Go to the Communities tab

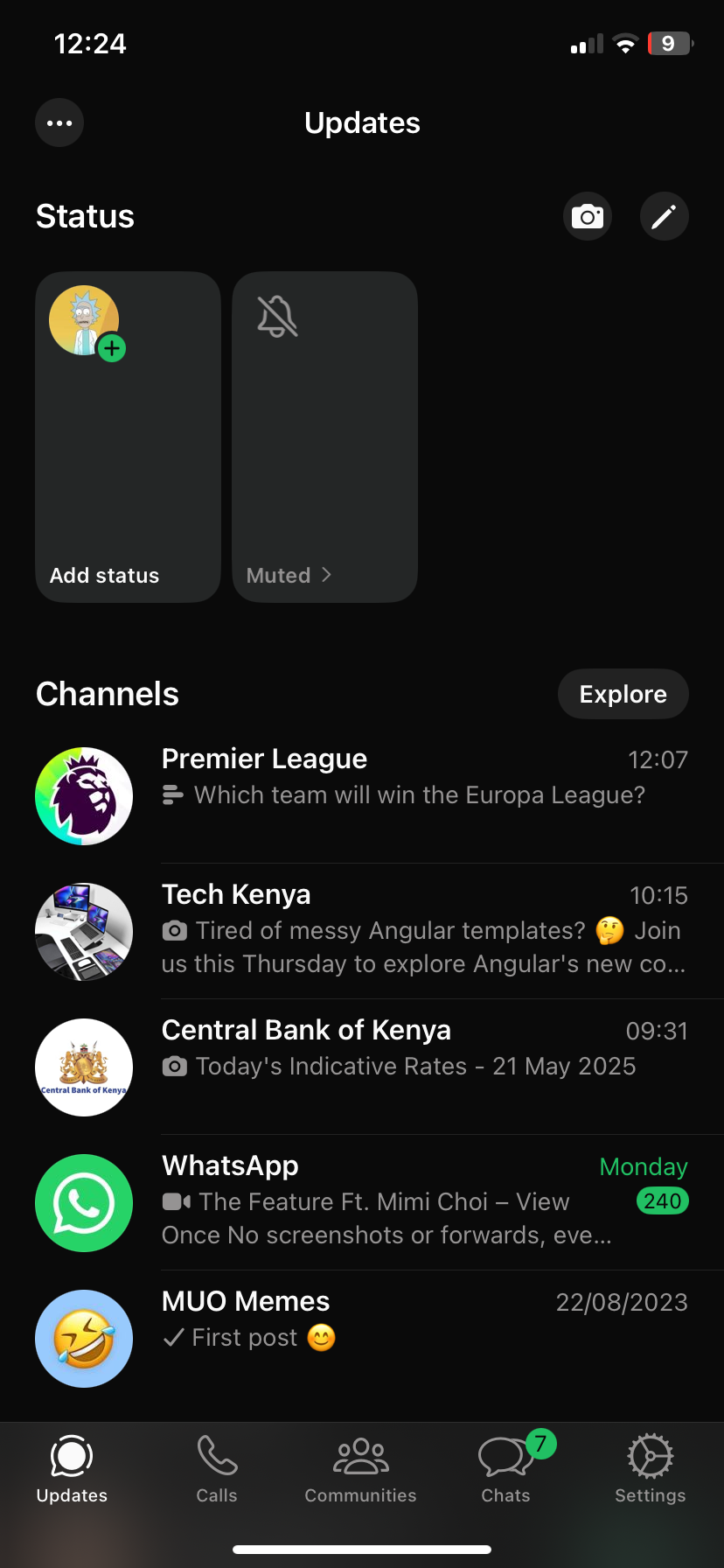click(x=361, y=1470)
